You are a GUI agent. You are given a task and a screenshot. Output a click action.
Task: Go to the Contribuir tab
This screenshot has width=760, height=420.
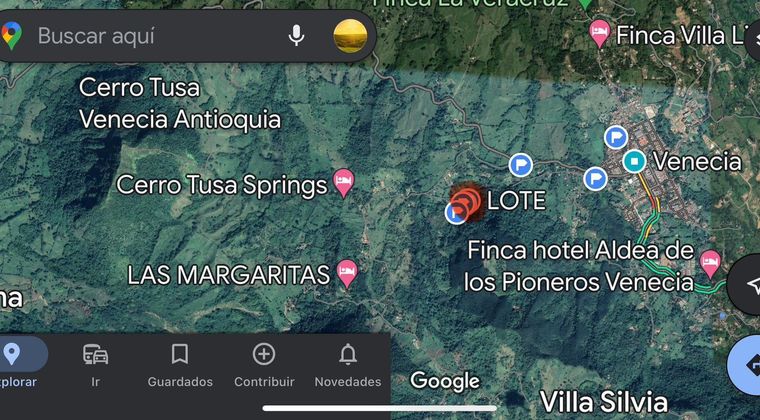click(264, 365)
